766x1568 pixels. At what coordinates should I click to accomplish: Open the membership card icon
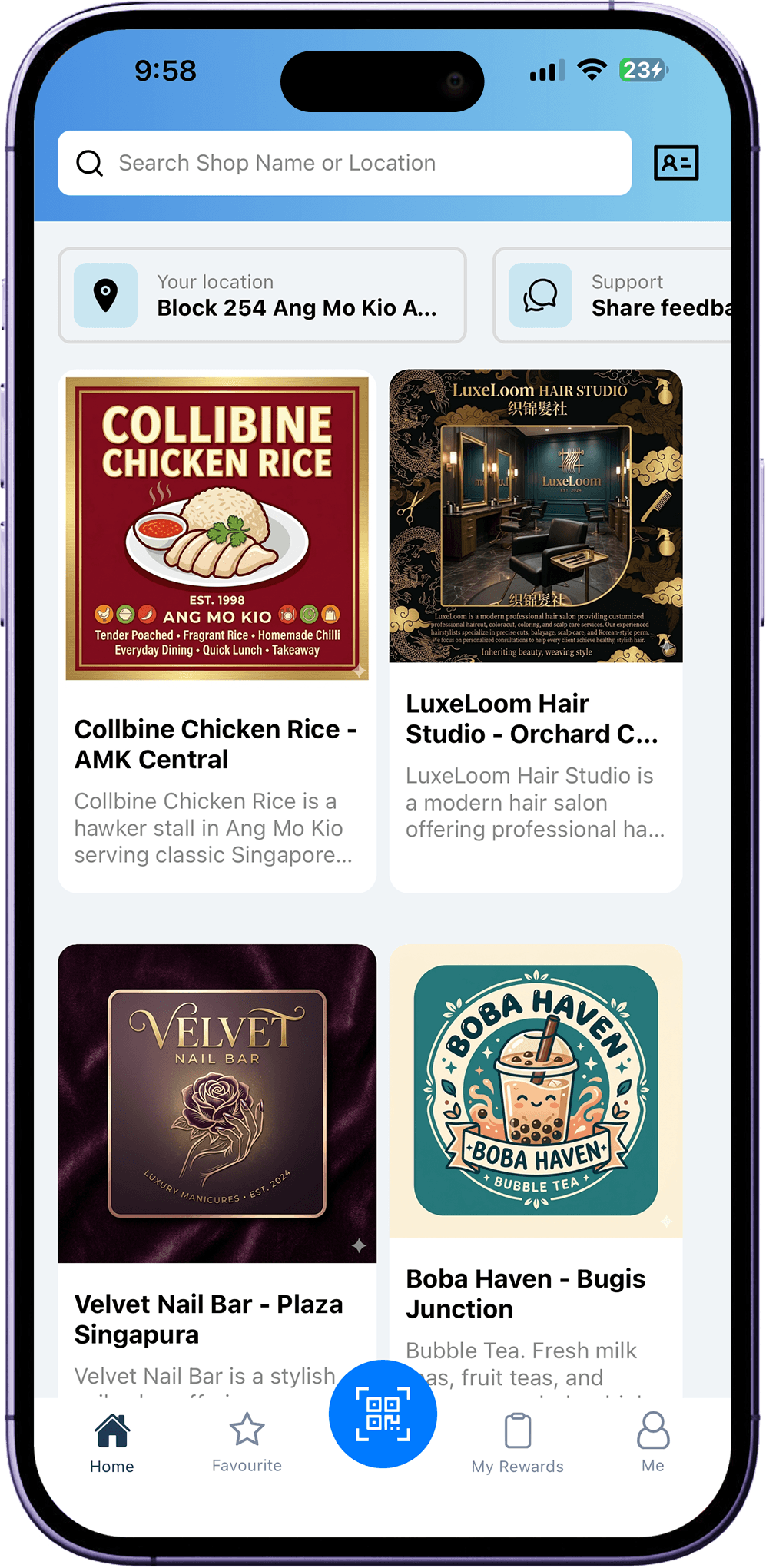[676, 163]
